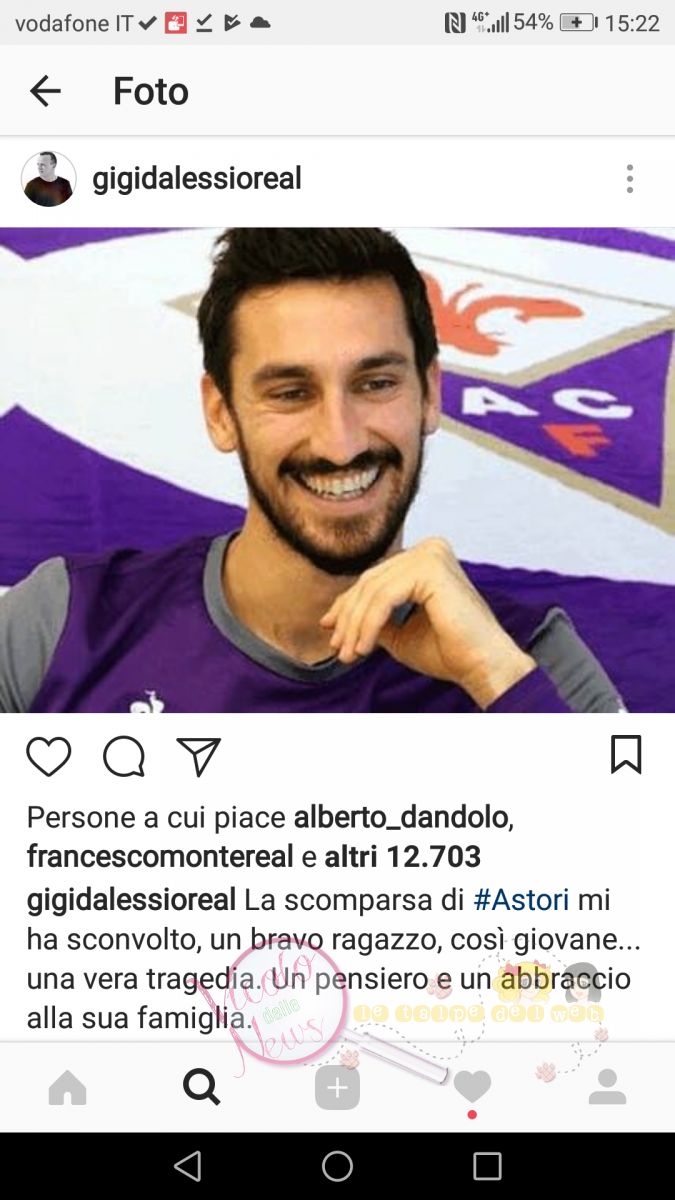Create a new post with the plus button
Screen dimensions: 675x1200
[x=337, y=1088]
